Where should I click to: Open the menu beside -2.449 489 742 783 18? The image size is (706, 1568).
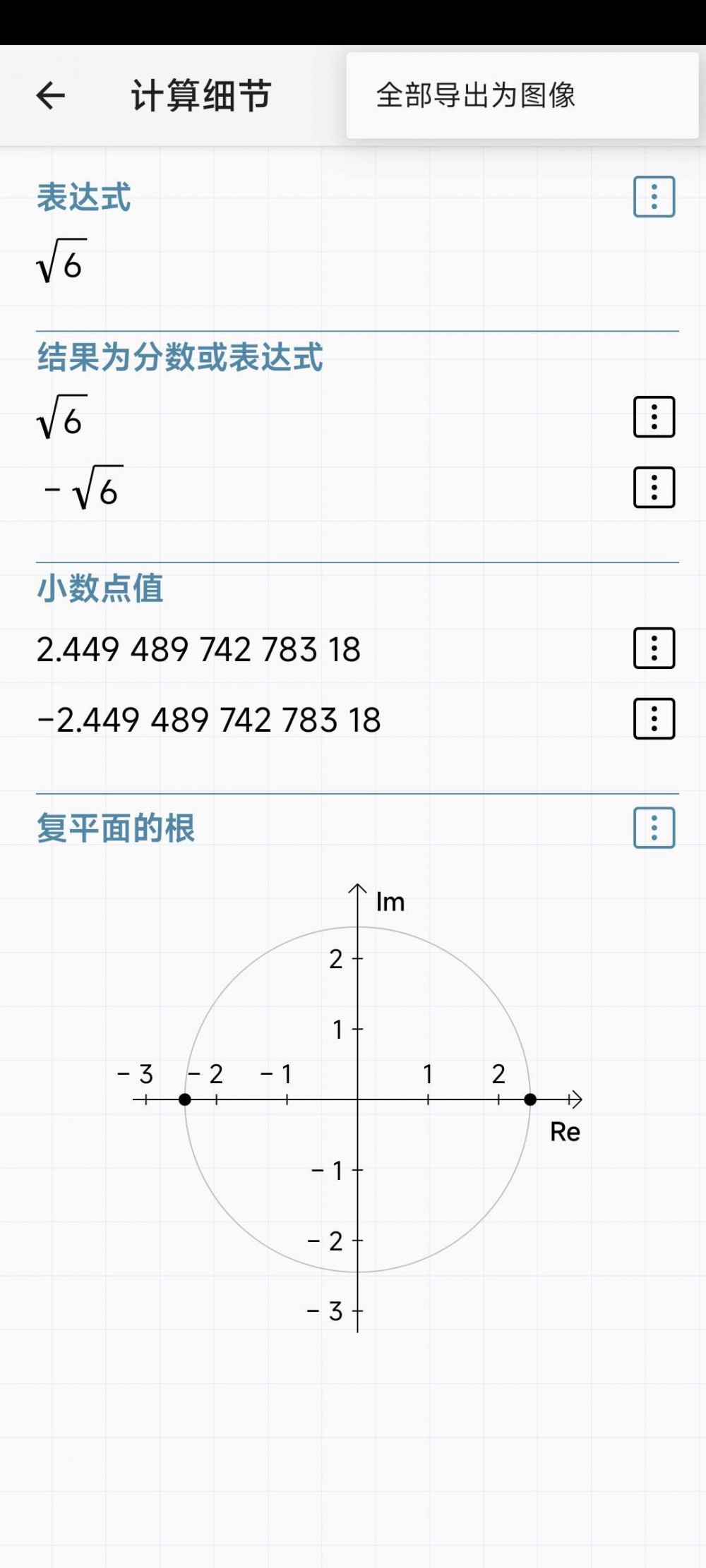point(653,718)
